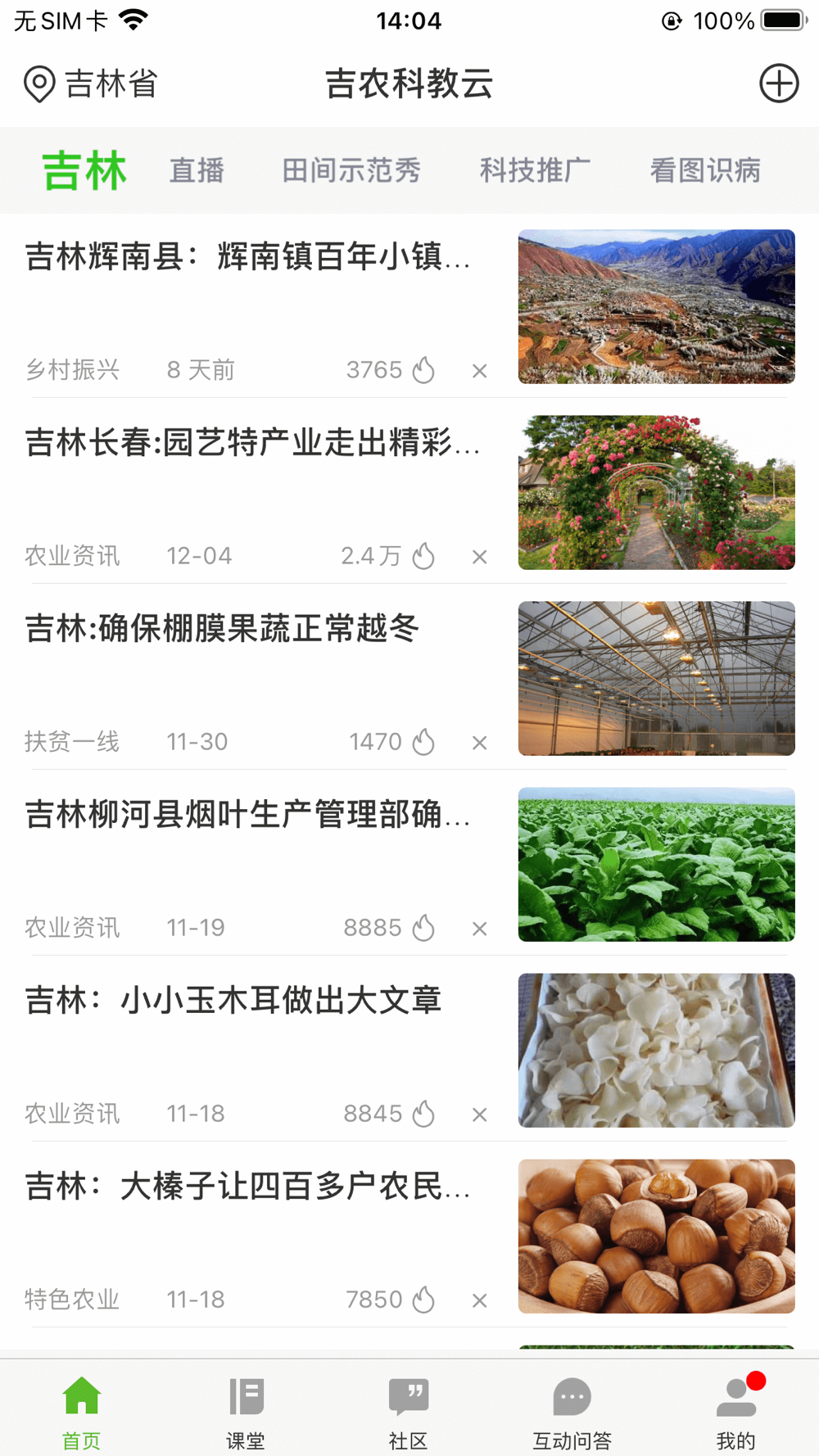Open the 田间示范秀 tab
This screenshot has height=1456, width=819.
[351, 170]
